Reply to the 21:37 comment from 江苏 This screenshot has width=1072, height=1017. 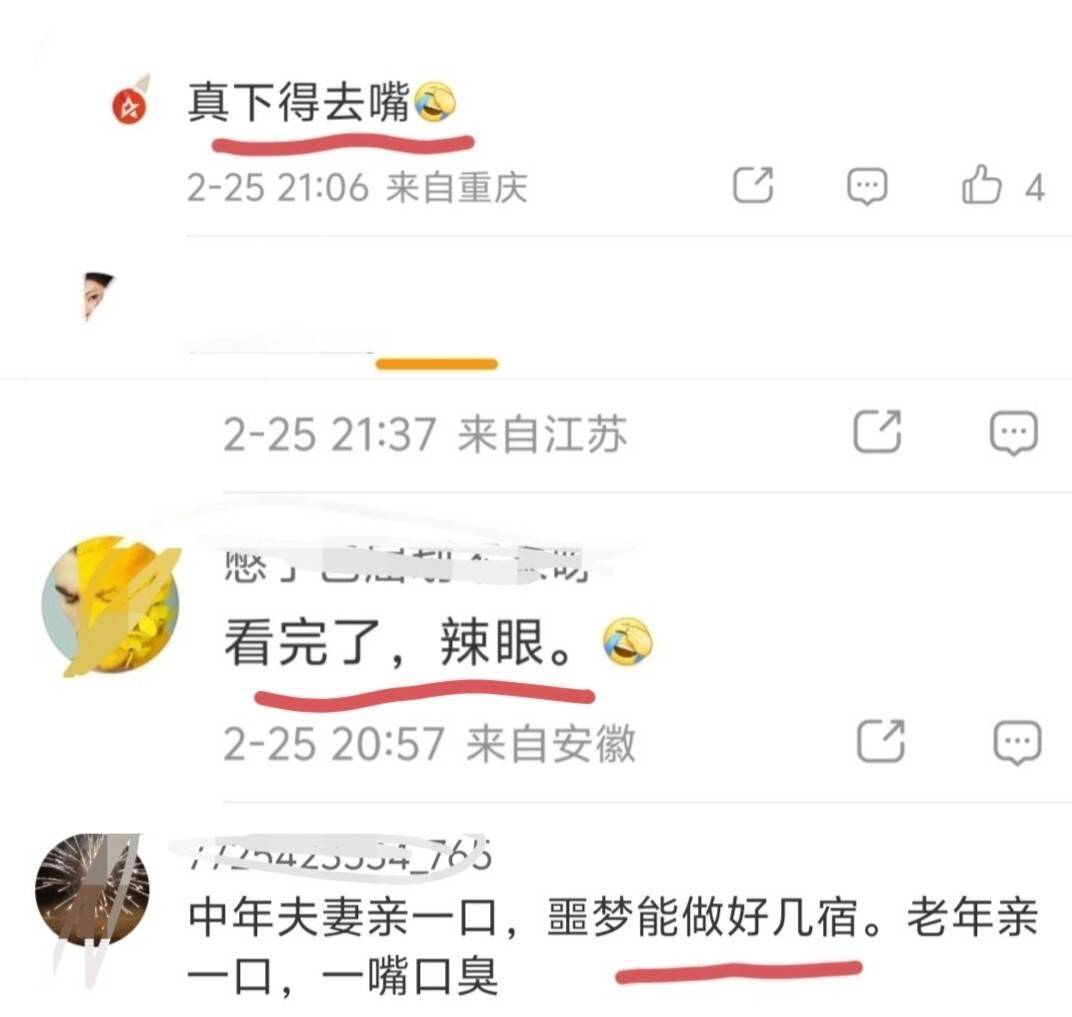1014,432
